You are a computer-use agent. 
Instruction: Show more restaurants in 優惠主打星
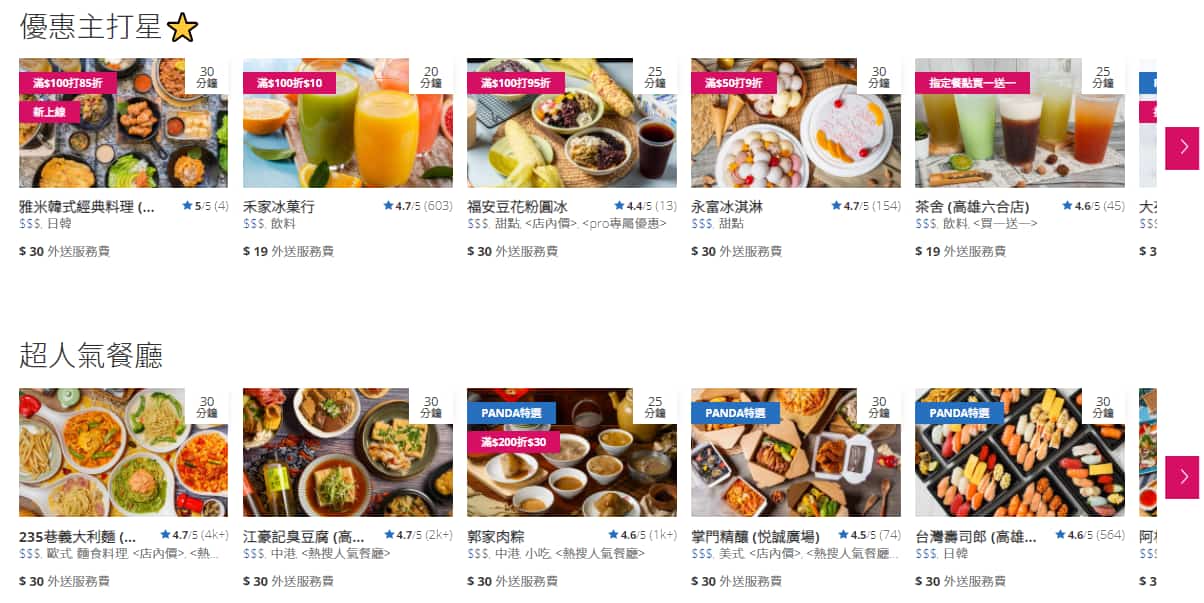[1183, 147]
